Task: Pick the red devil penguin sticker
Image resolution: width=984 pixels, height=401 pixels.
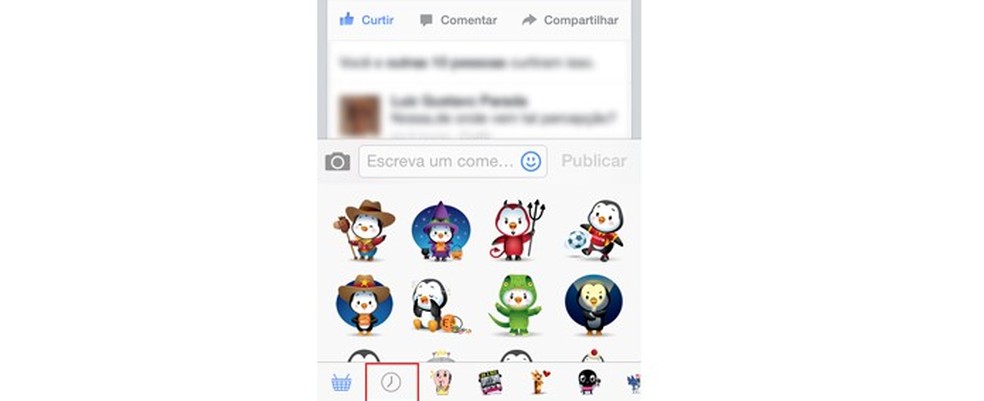Action: 517,230
